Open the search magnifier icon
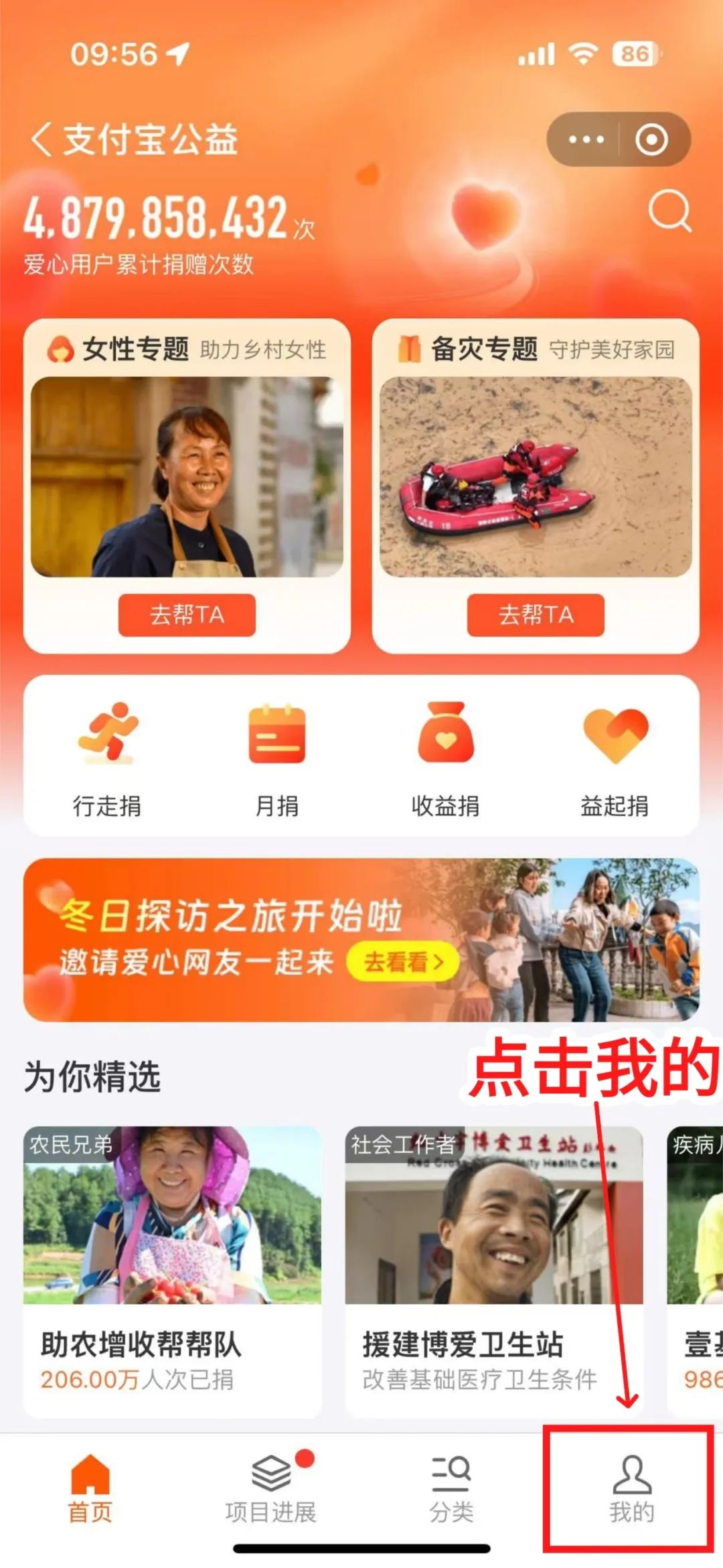 (669, 211)
